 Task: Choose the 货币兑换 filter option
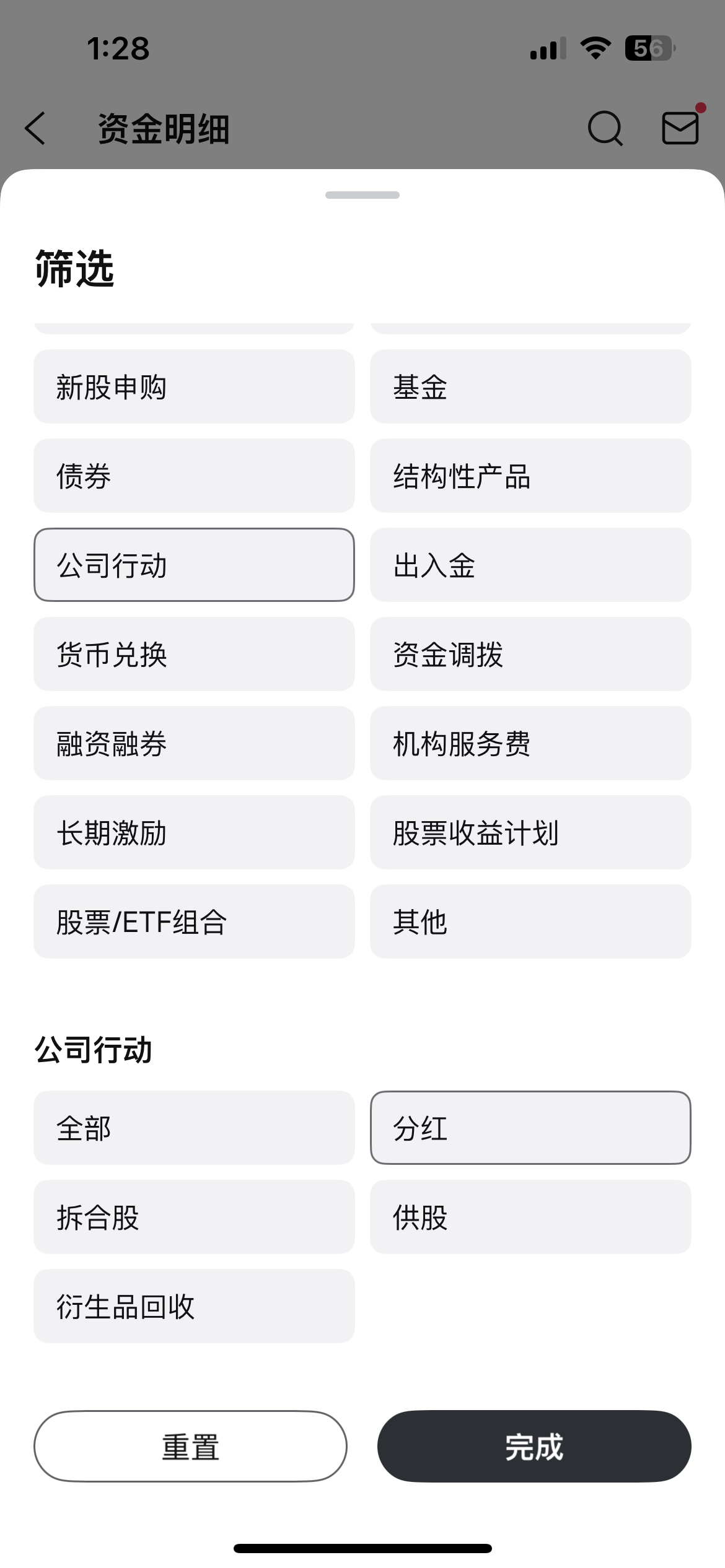(194, 654)
